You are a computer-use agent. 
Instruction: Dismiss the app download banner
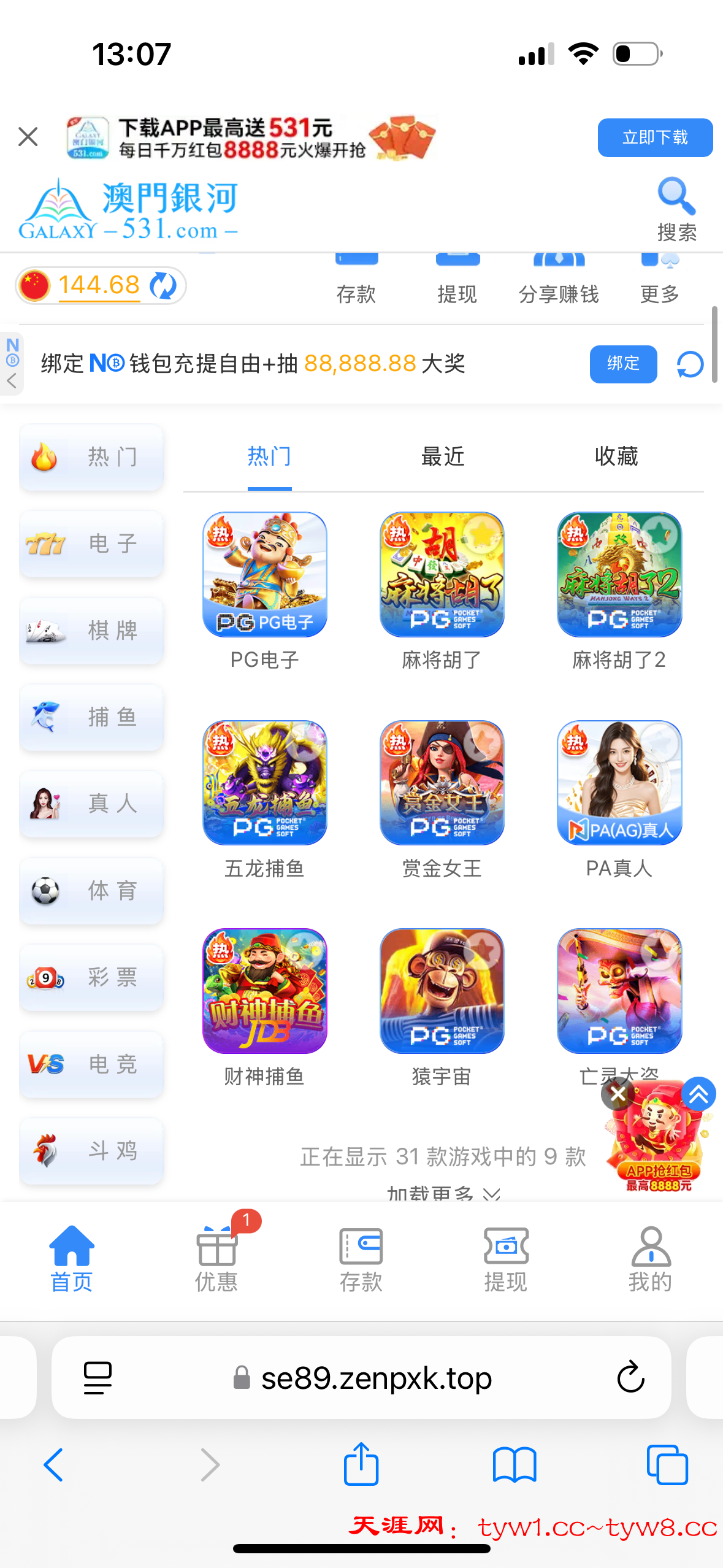click(x=28, y=137)
